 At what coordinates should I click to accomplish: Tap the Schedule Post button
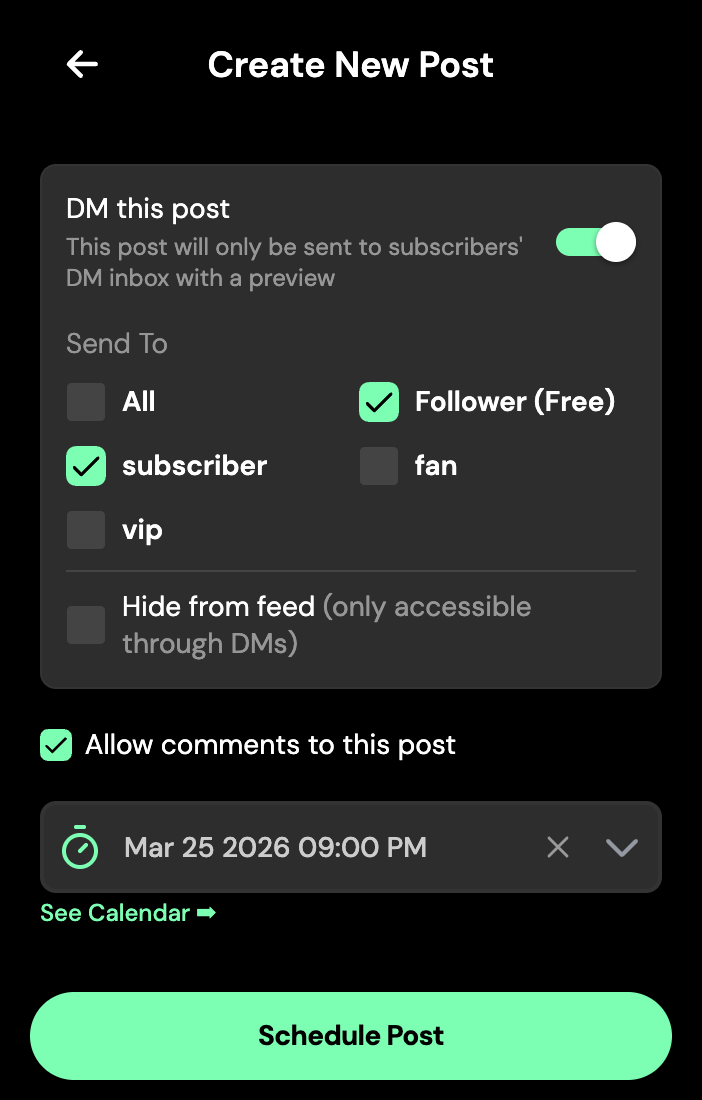tap(351, 1036)
